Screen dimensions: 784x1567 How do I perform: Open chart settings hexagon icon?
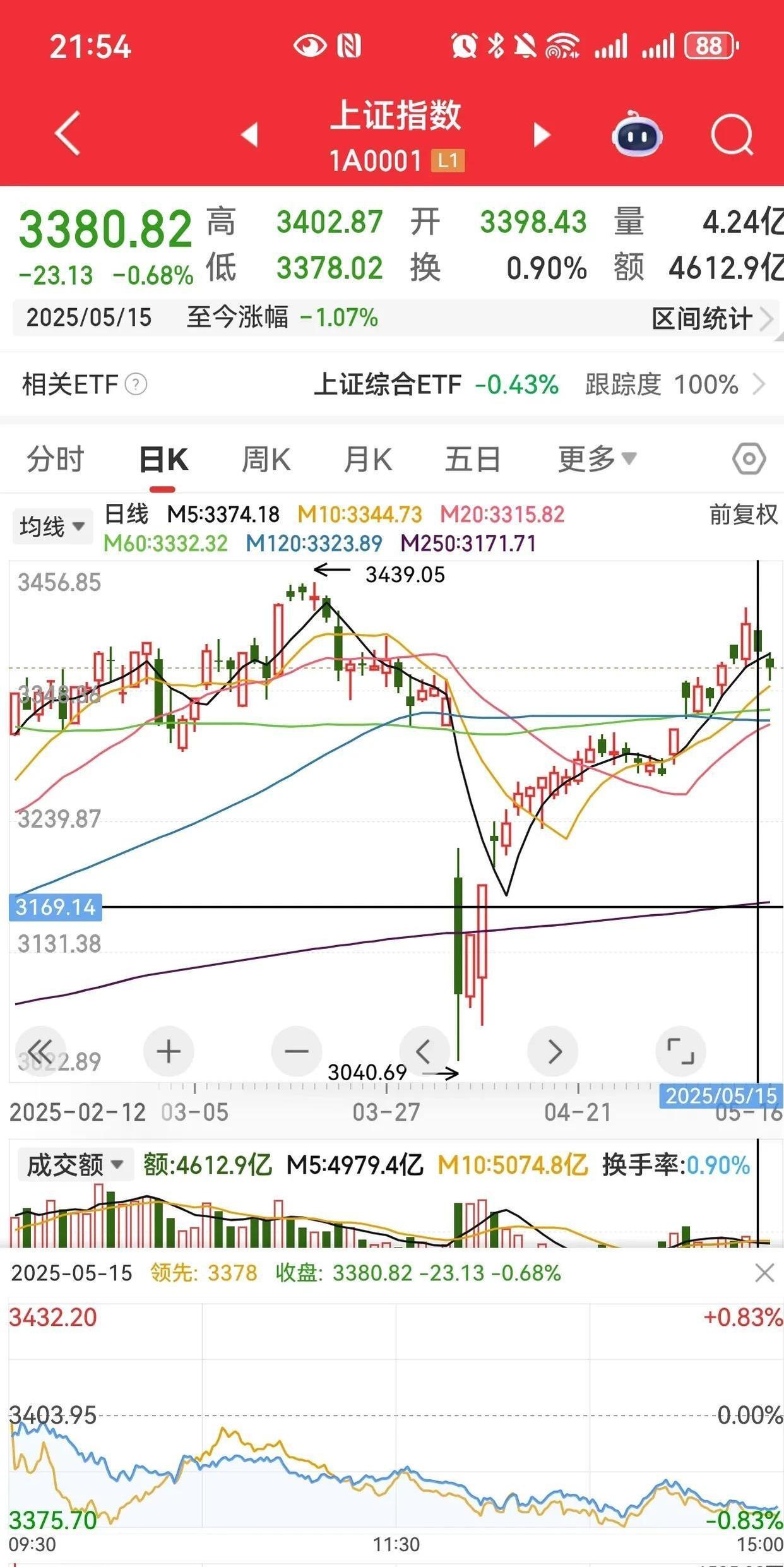point(749,459)
